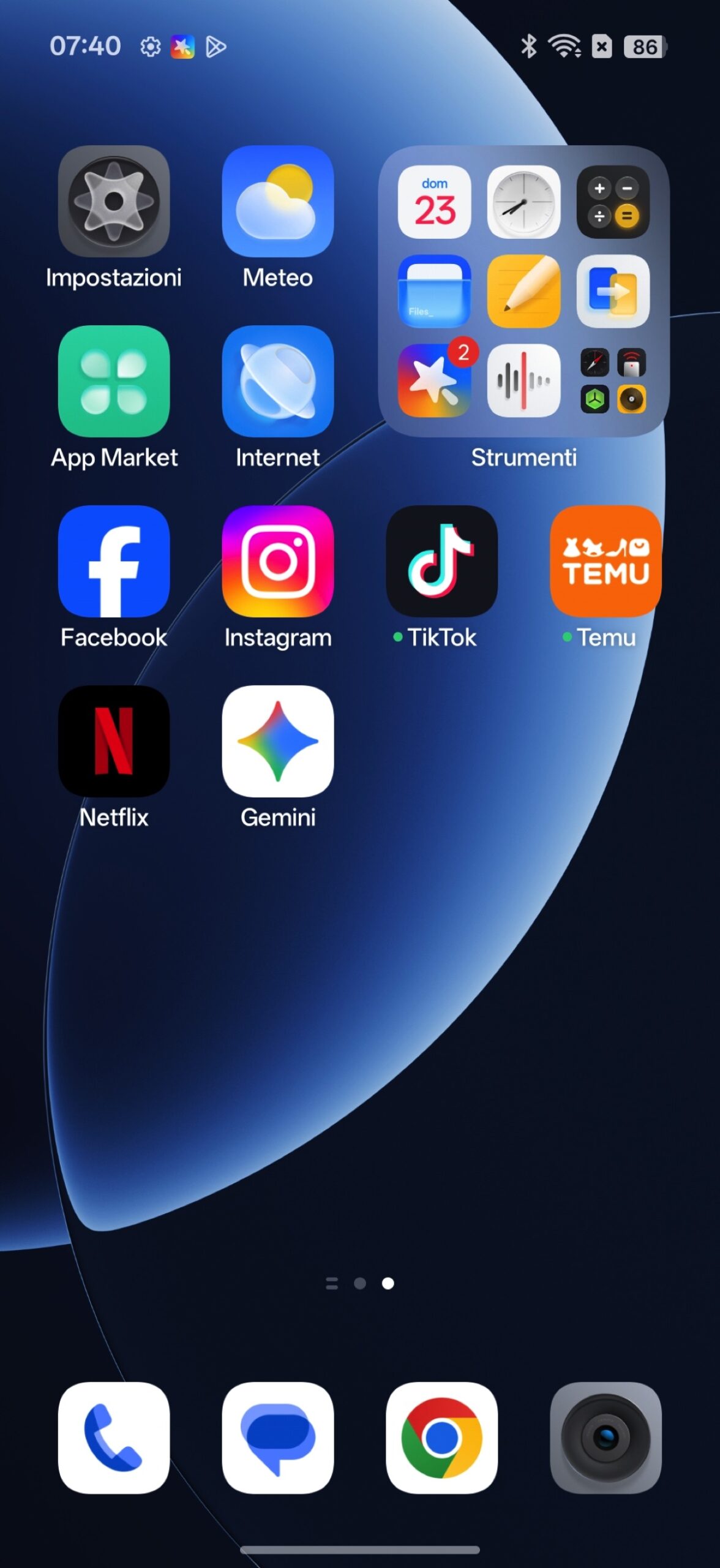Launch Chrome from the dock
The height and width of the screenshot is (1568, 720).
tap(441, 1438)
